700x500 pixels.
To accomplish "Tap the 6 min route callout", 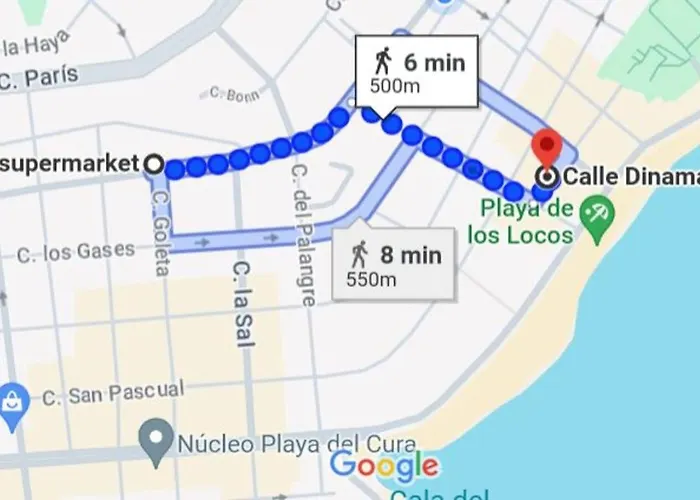I will click(x=418, y=71).
